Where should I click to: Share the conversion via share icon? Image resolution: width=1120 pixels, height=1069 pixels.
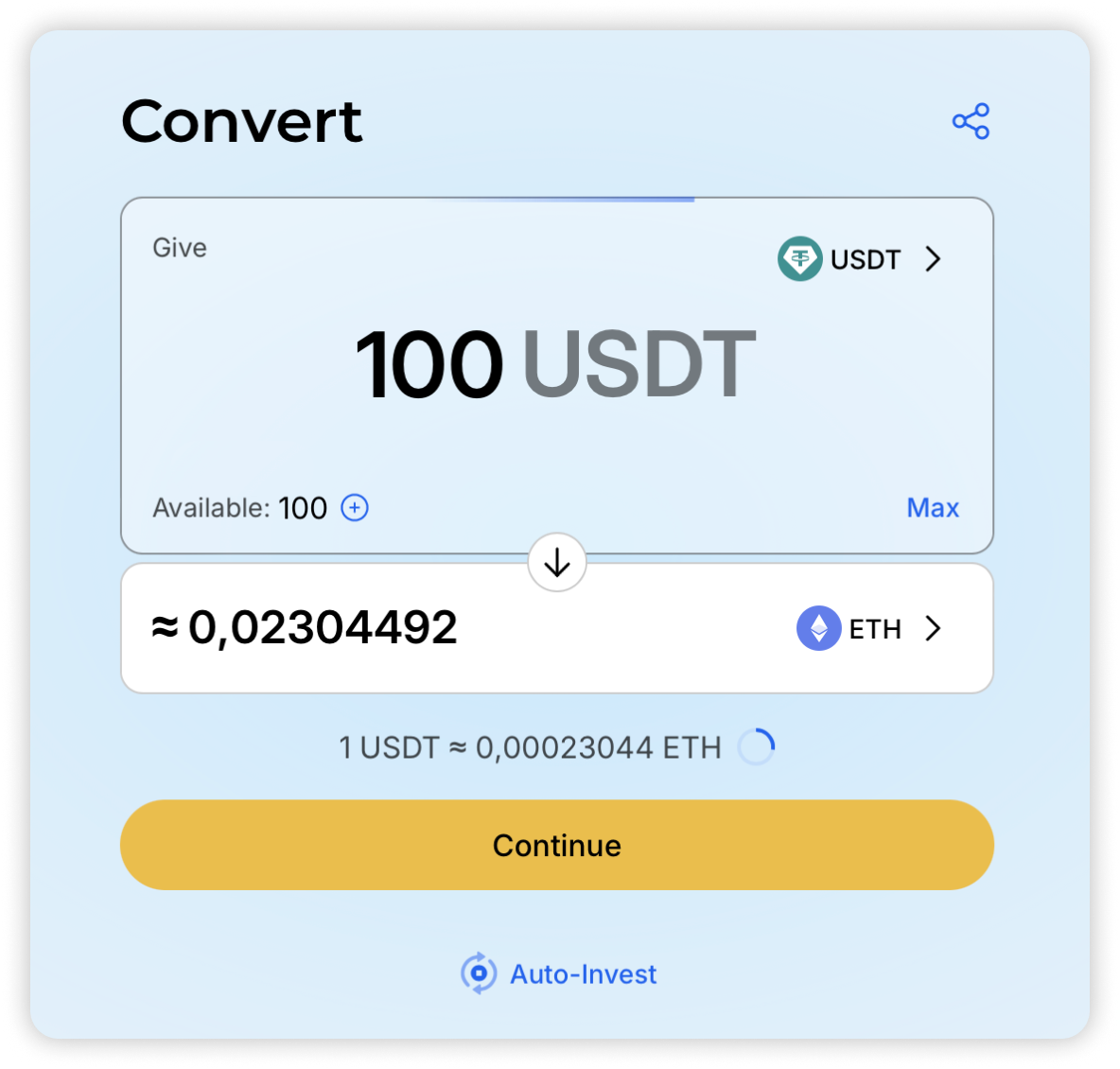[x=971, y=121]
